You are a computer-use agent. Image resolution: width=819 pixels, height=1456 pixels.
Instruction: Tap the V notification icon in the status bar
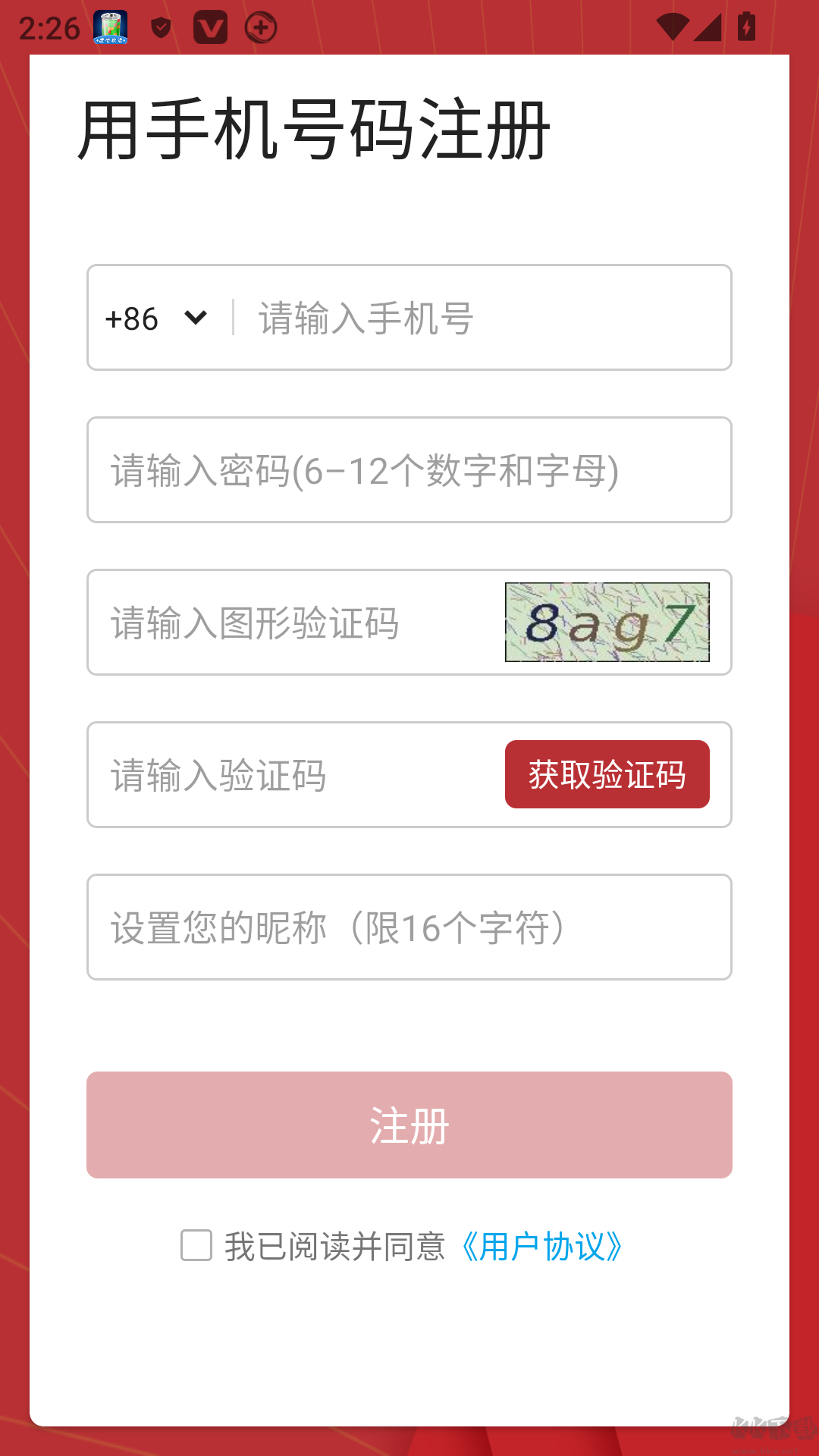[210, 27]
